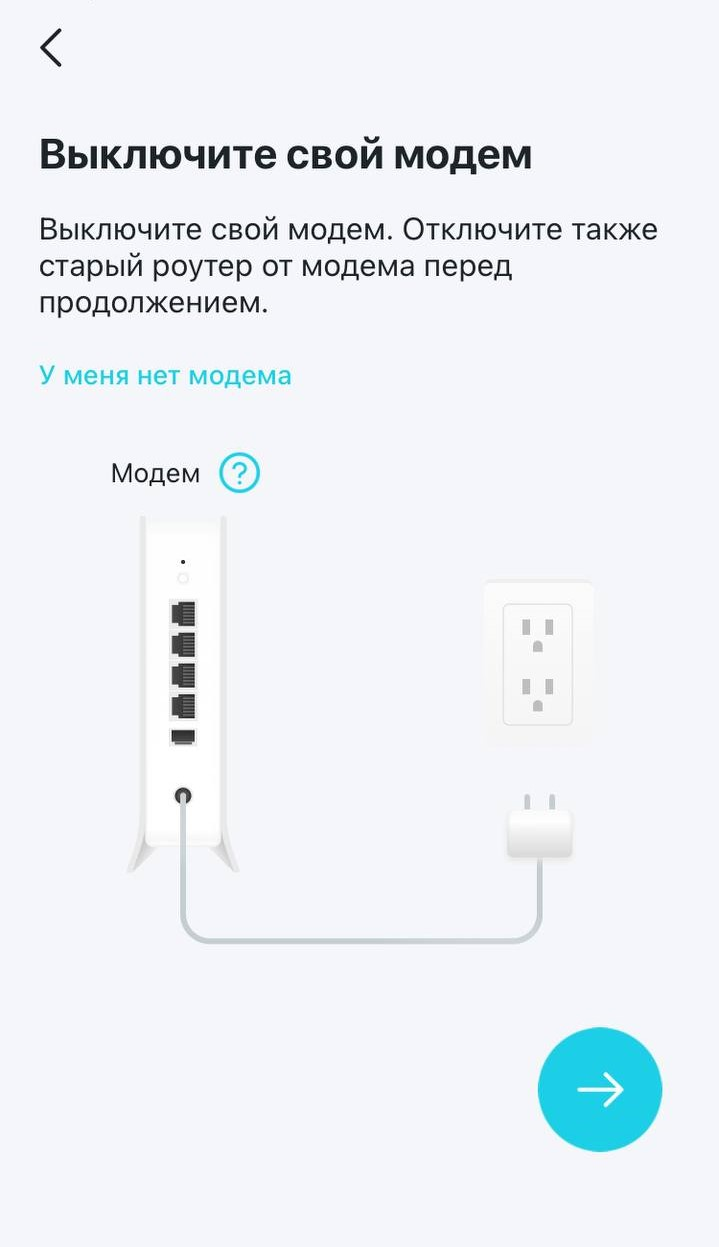Image resolution: width=719 pixels, height=1247 pixels.
Task: Continue with the round next arrow button
Action: coord(599,1089)
